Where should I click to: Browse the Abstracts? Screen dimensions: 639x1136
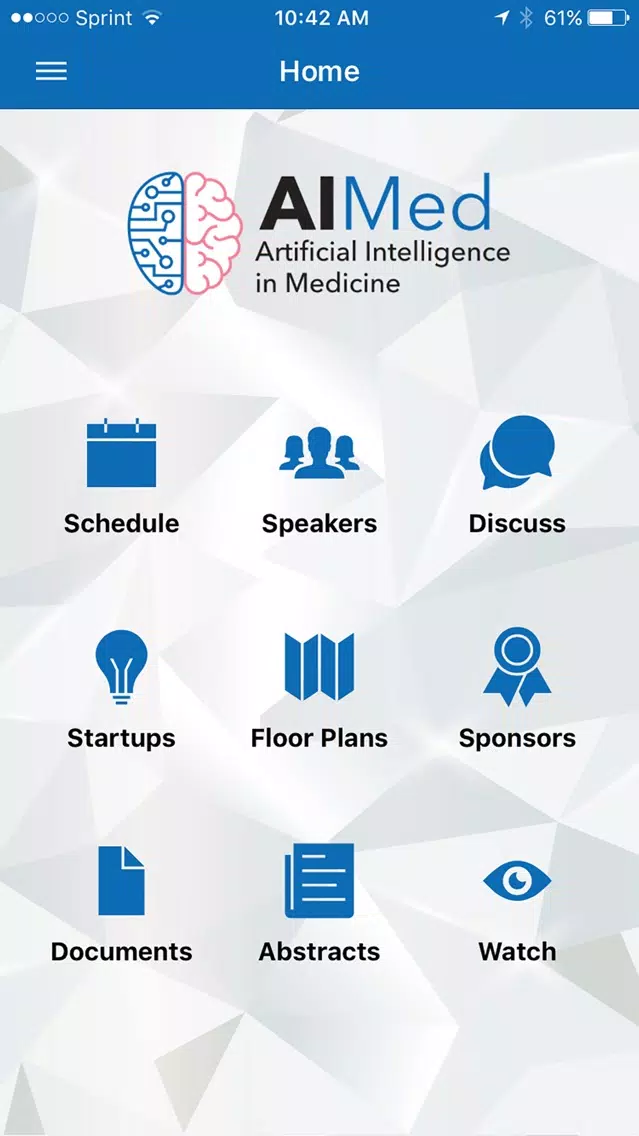click(320, 904)
